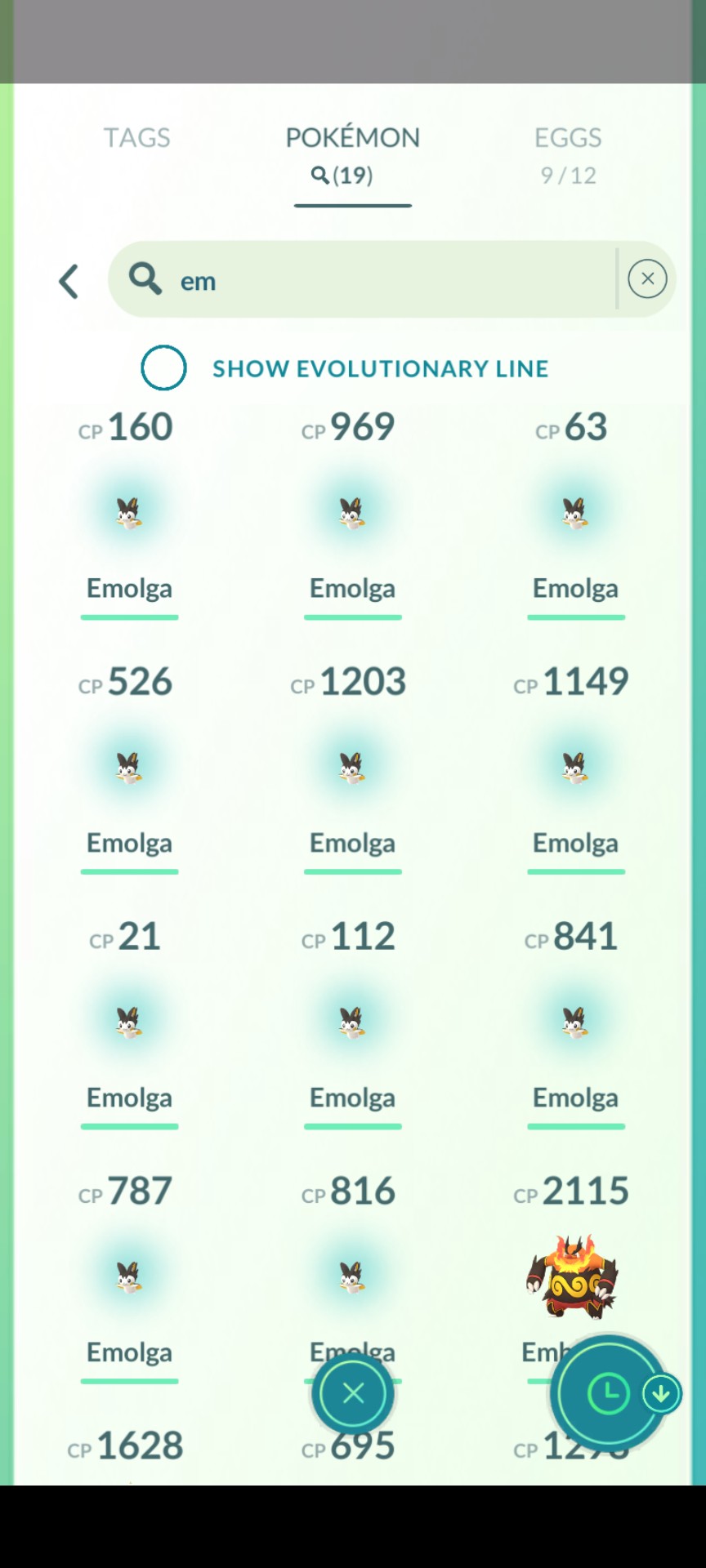This screenshot has width=706, height=1568.
Task: Enable Show Evolutionary Line option
Action: [163, 368]
